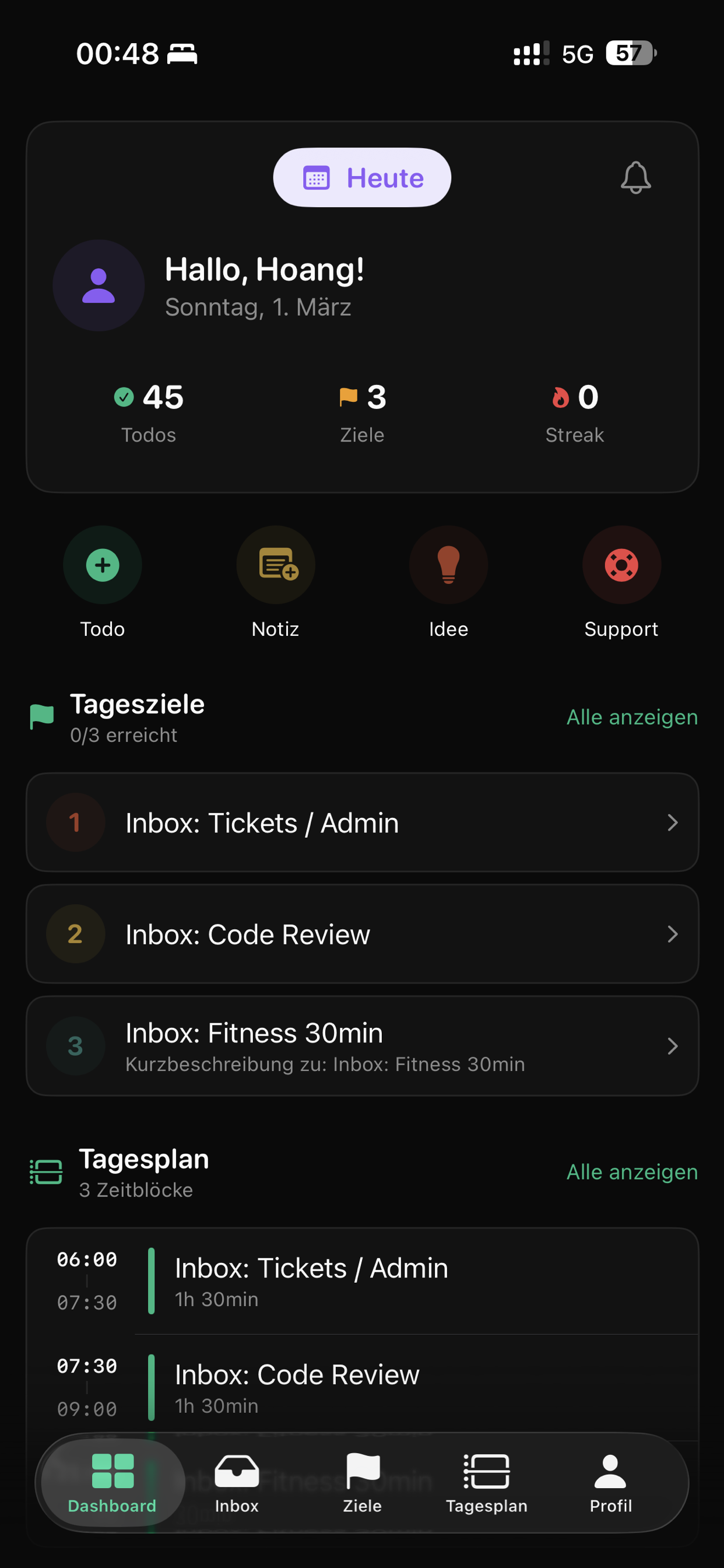Create a new Todo via plus icon
The height and width of the screenshot is (1568, 724).
pos(102,565)
